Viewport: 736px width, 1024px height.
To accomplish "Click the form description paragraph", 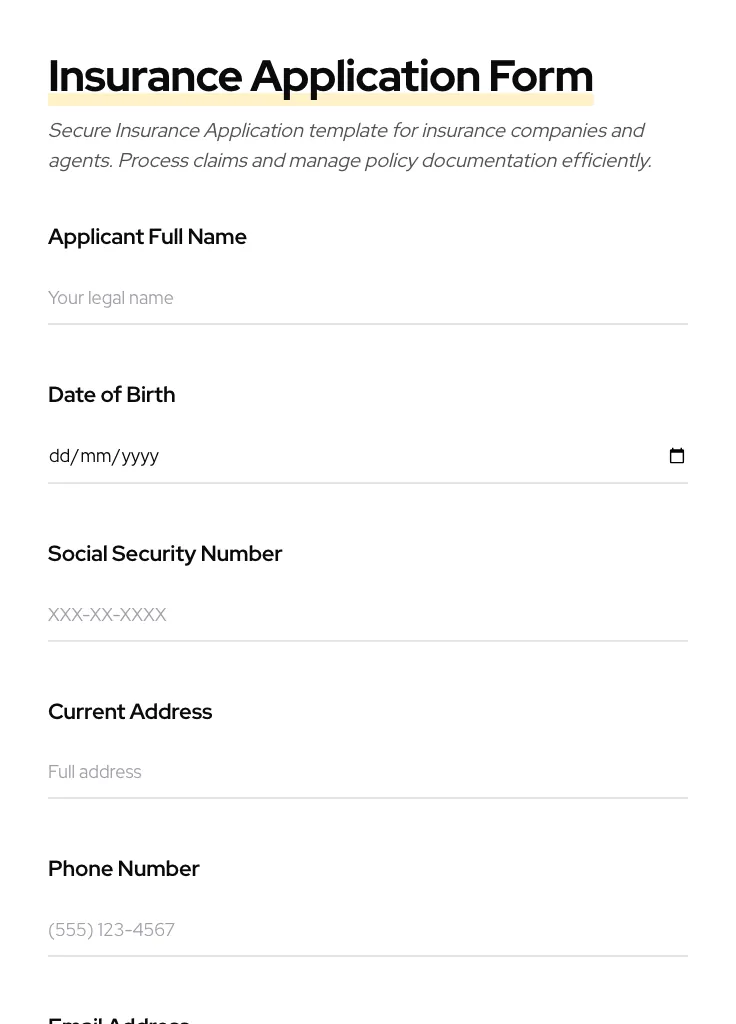I will (x=350, y=145).
